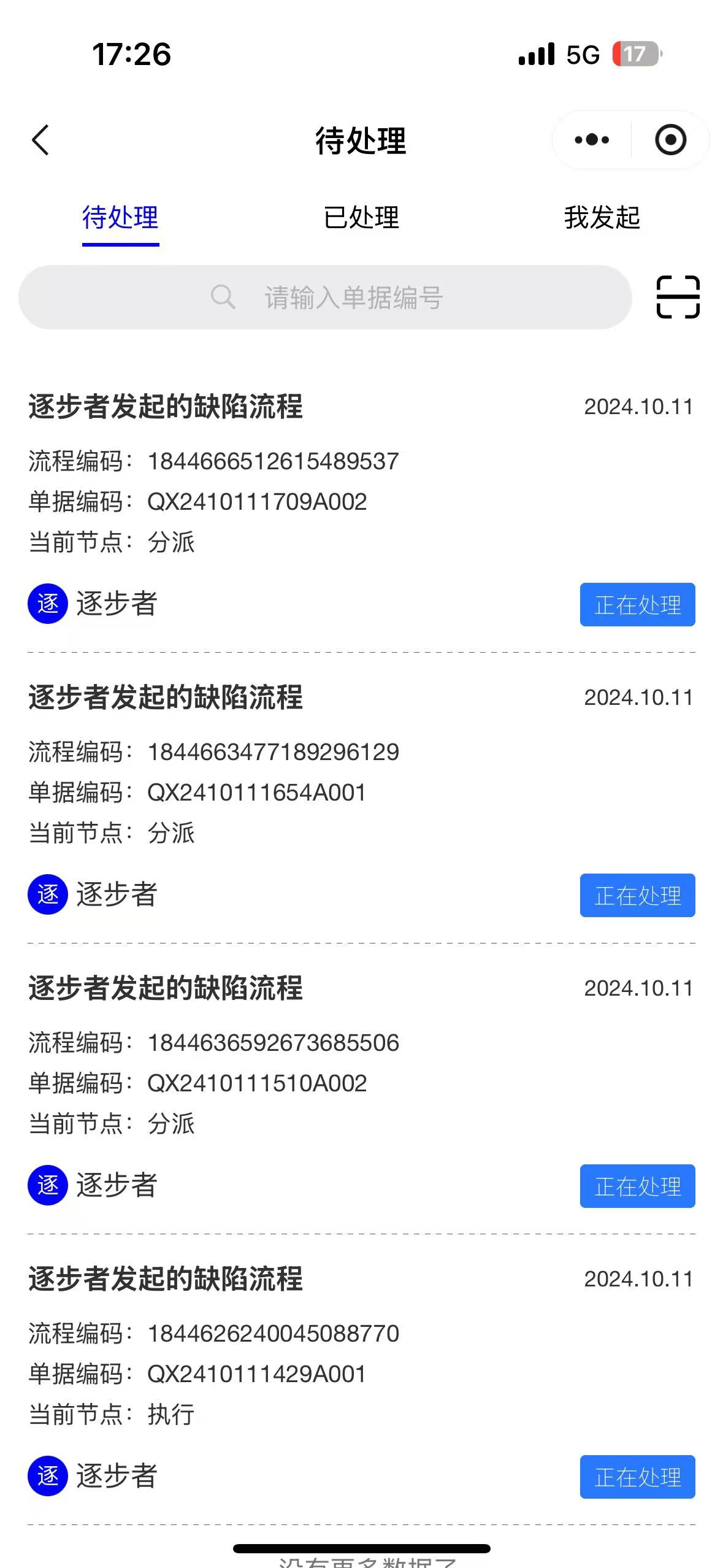
Task: Close the mini program with circle button
Action: tap(670, 140)
